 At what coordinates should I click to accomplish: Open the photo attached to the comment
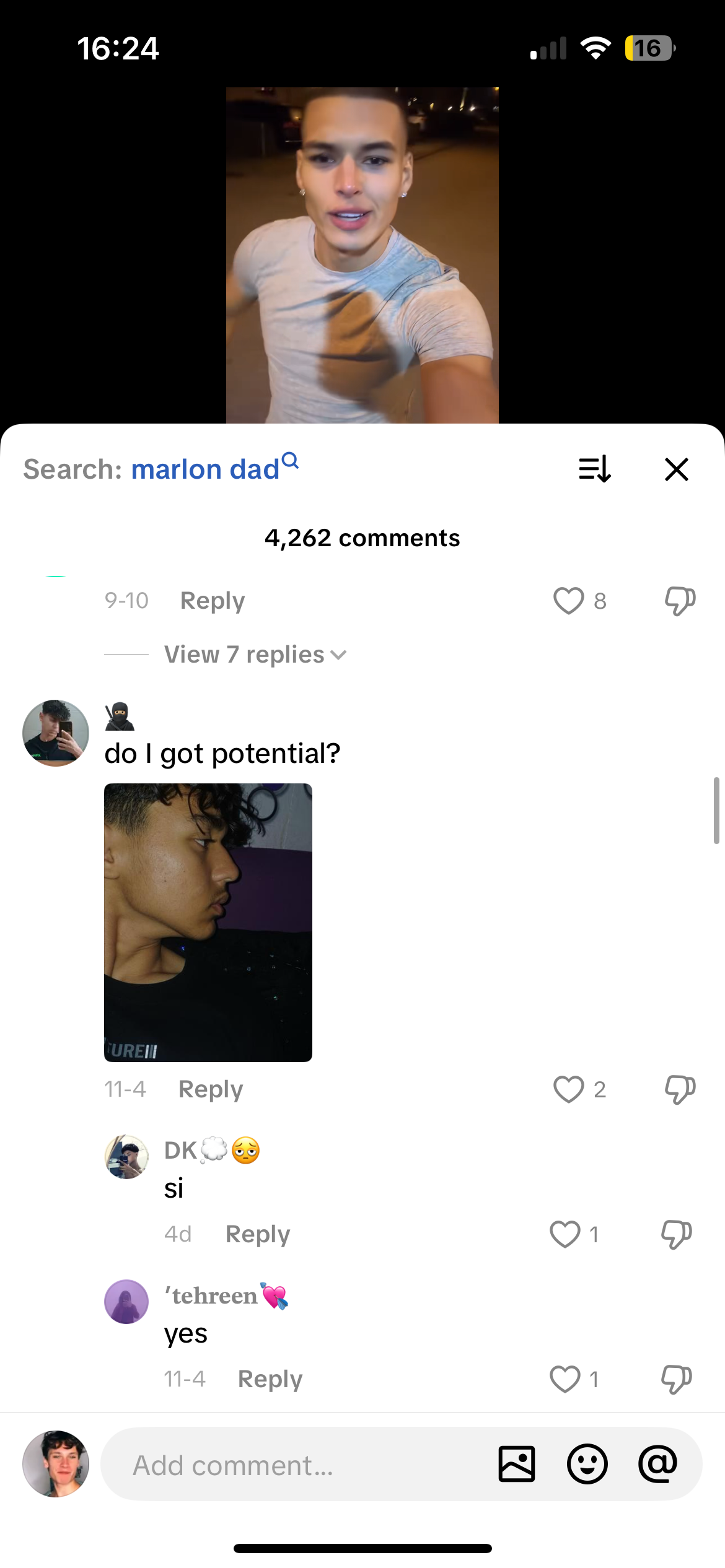(x=208, y=922)
